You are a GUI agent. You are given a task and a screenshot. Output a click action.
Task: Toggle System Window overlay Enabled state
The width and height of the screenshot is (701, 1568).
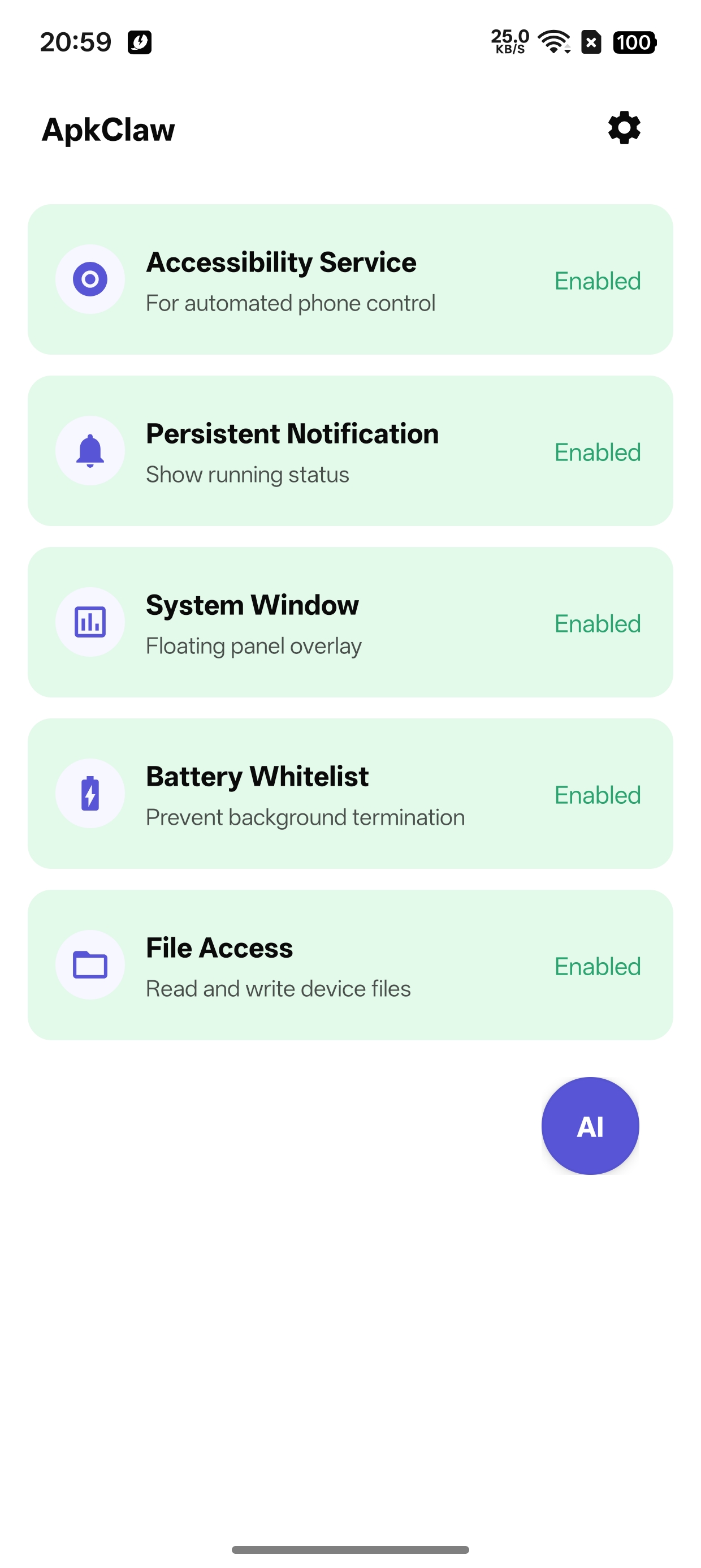[598, 623]
